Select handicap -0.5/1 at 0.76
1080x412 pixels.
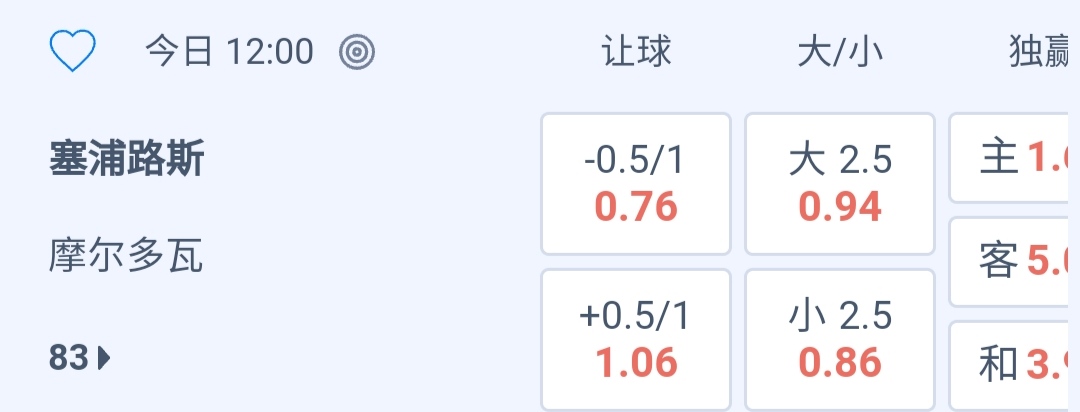click(x=636, y=184)
